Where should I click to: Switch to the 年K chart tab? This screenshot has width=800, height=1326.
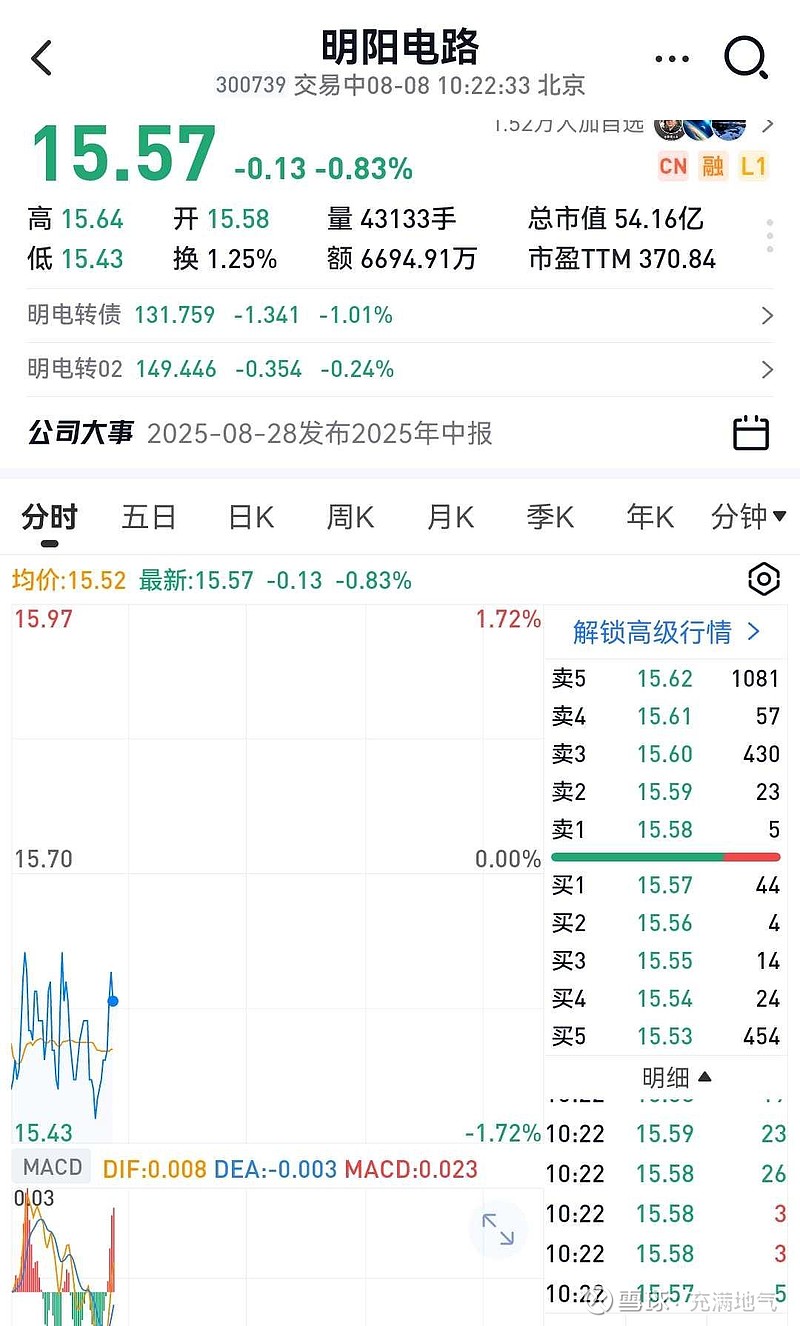tap(650, 517)
